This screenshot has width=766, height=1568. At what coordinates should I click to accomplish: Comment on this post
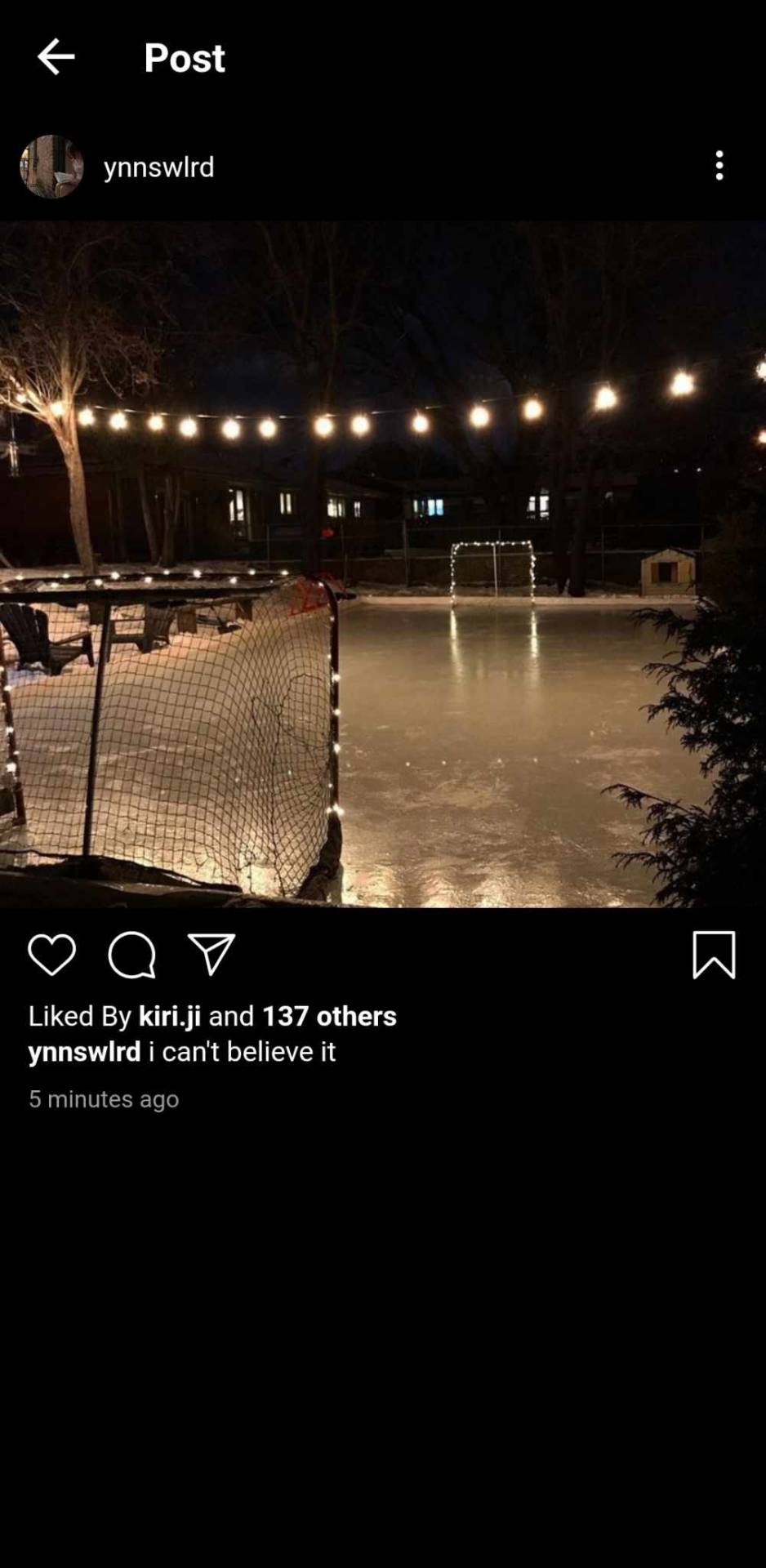[x=131, y=954]
